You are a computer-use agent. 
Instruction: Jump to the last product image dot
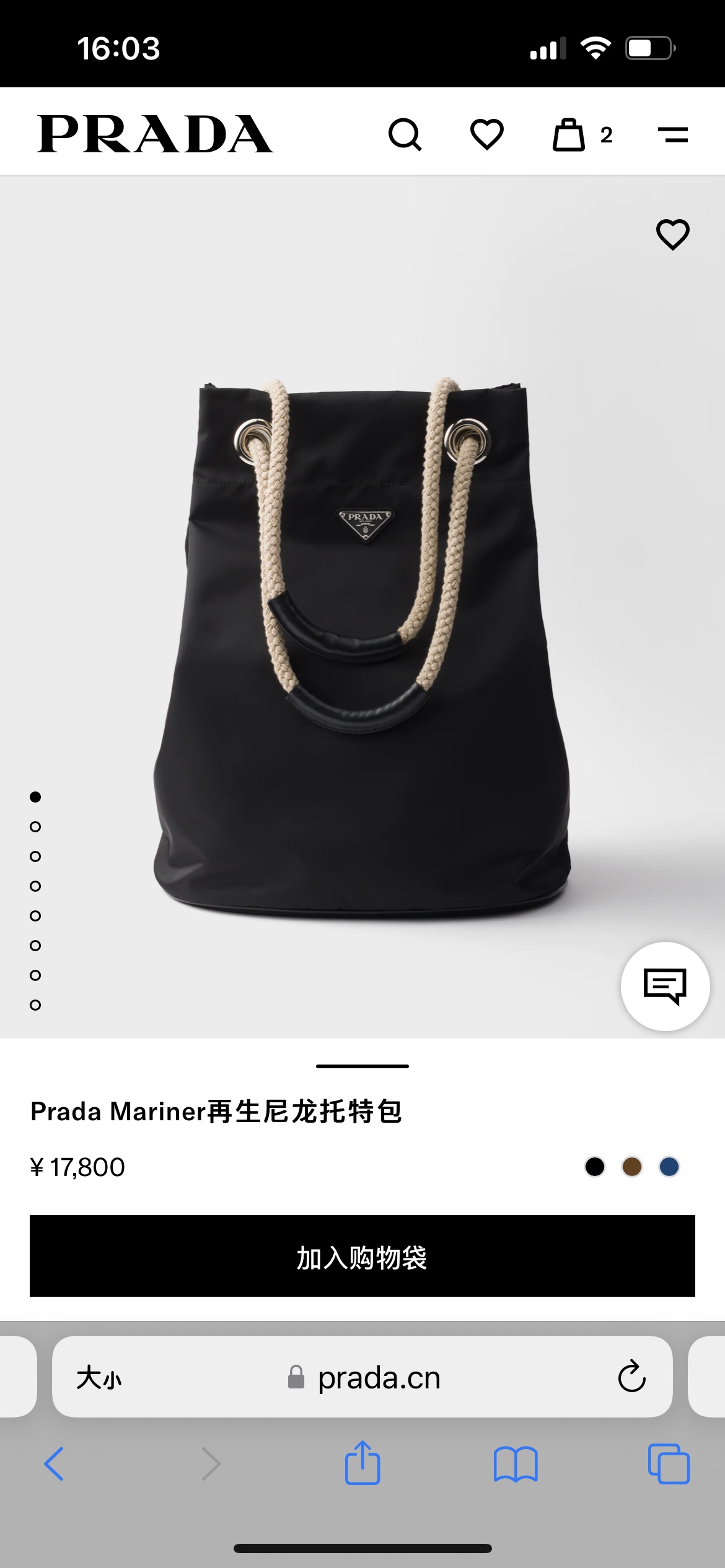coord(35,1005)
